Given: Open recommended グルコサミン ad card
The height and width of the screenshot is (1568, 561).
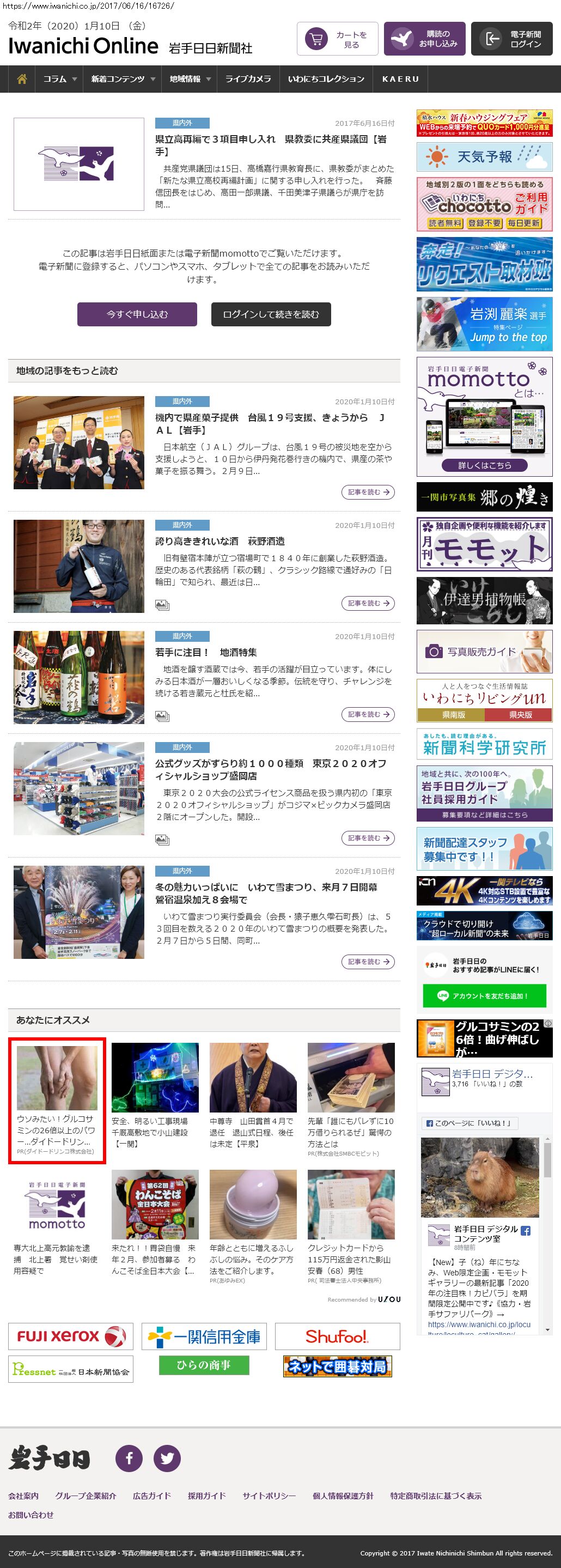Looking at the screenshot, I should click(57, 1101).
